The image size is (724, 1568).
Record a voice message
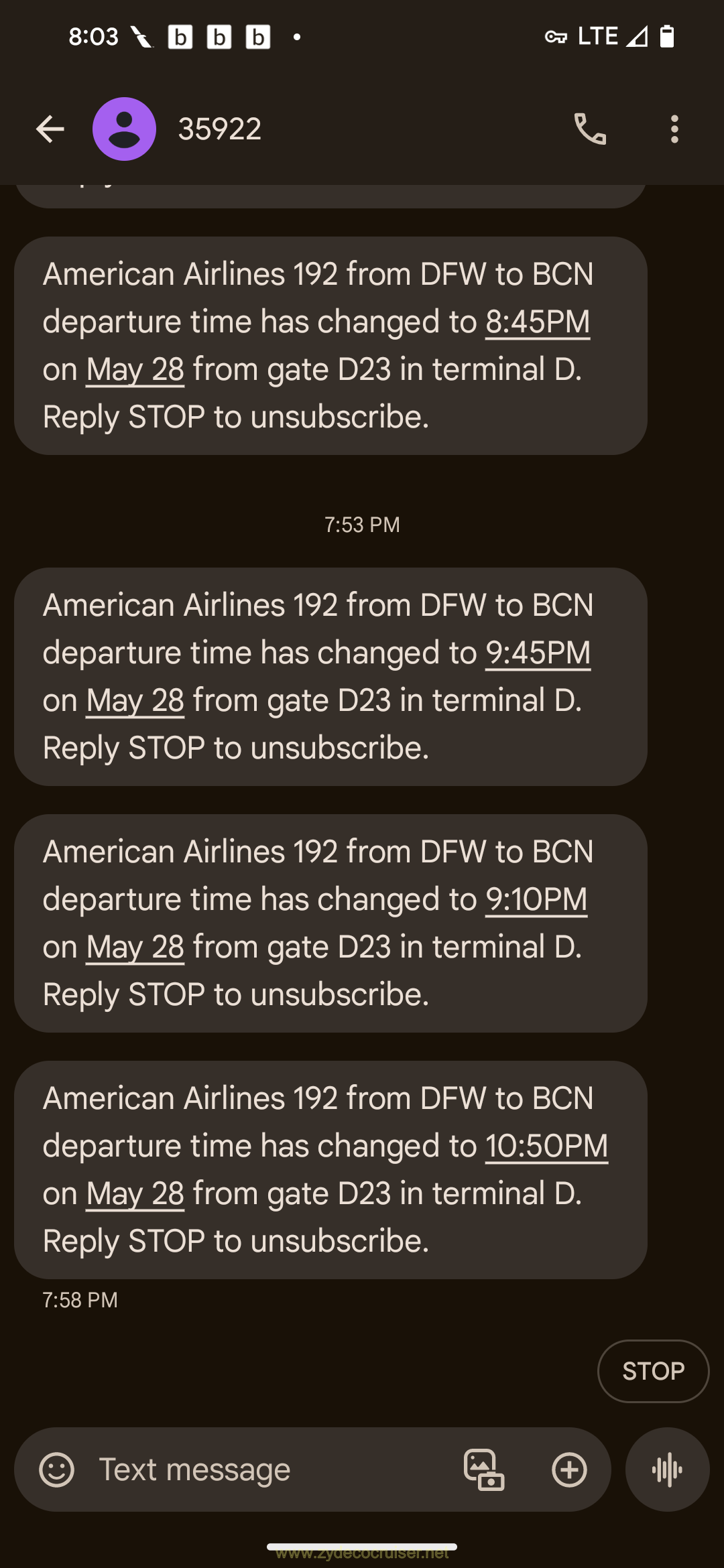tap(667, 1470)
